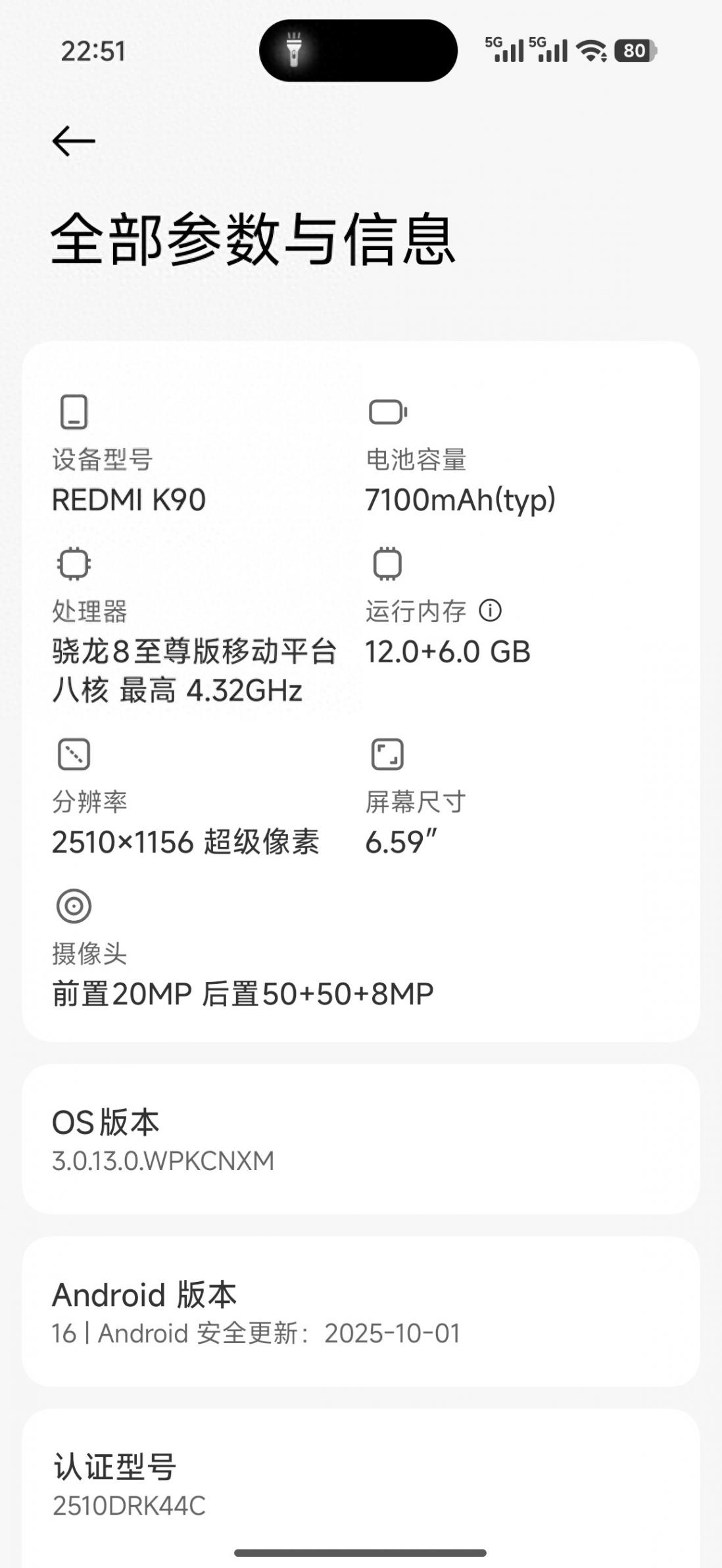
Task: Open the info icon beside 运行内存
Action: (490, 610)
